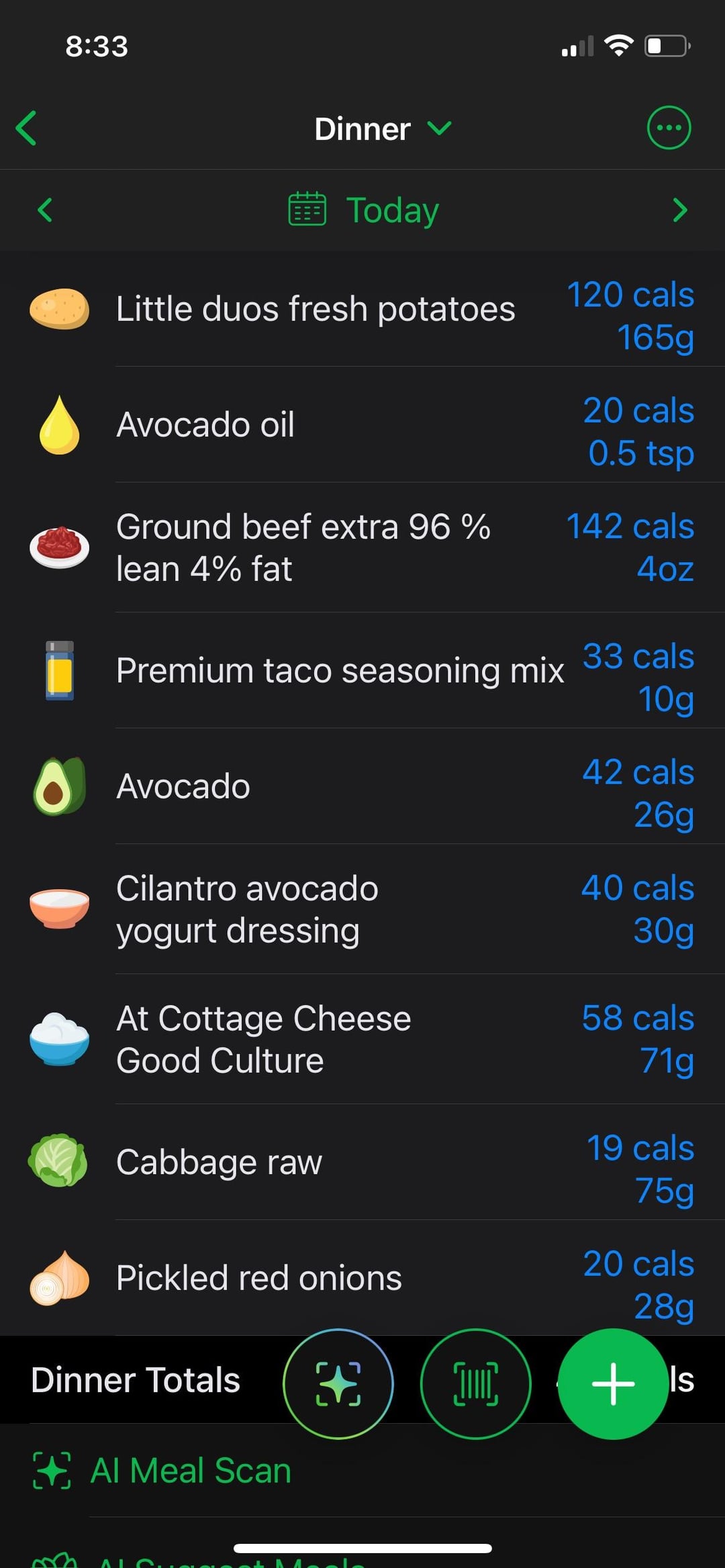725x1568 pixels.
Task: Open the Avocado oil entry
Action: [362, 425]
